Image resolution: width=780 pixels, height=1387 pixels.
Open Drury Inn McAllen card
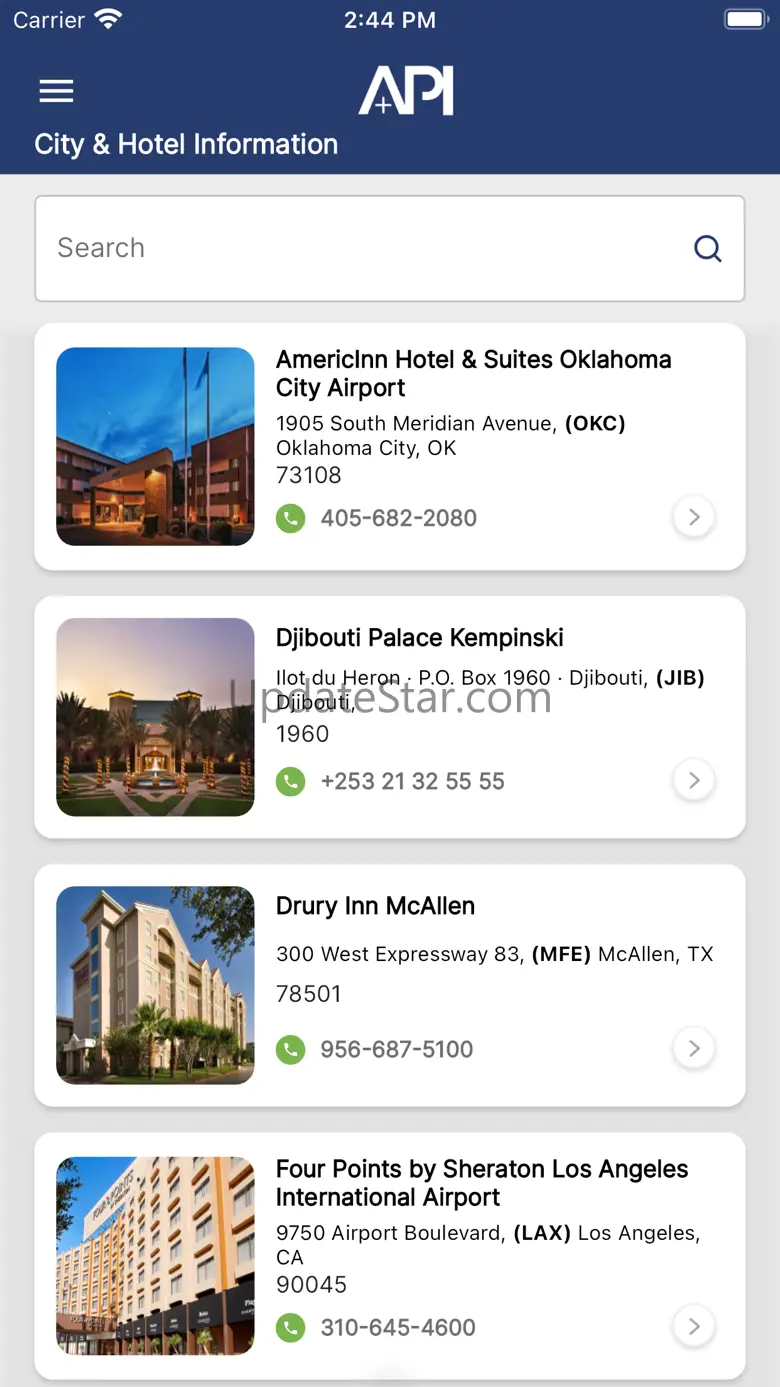376,906
